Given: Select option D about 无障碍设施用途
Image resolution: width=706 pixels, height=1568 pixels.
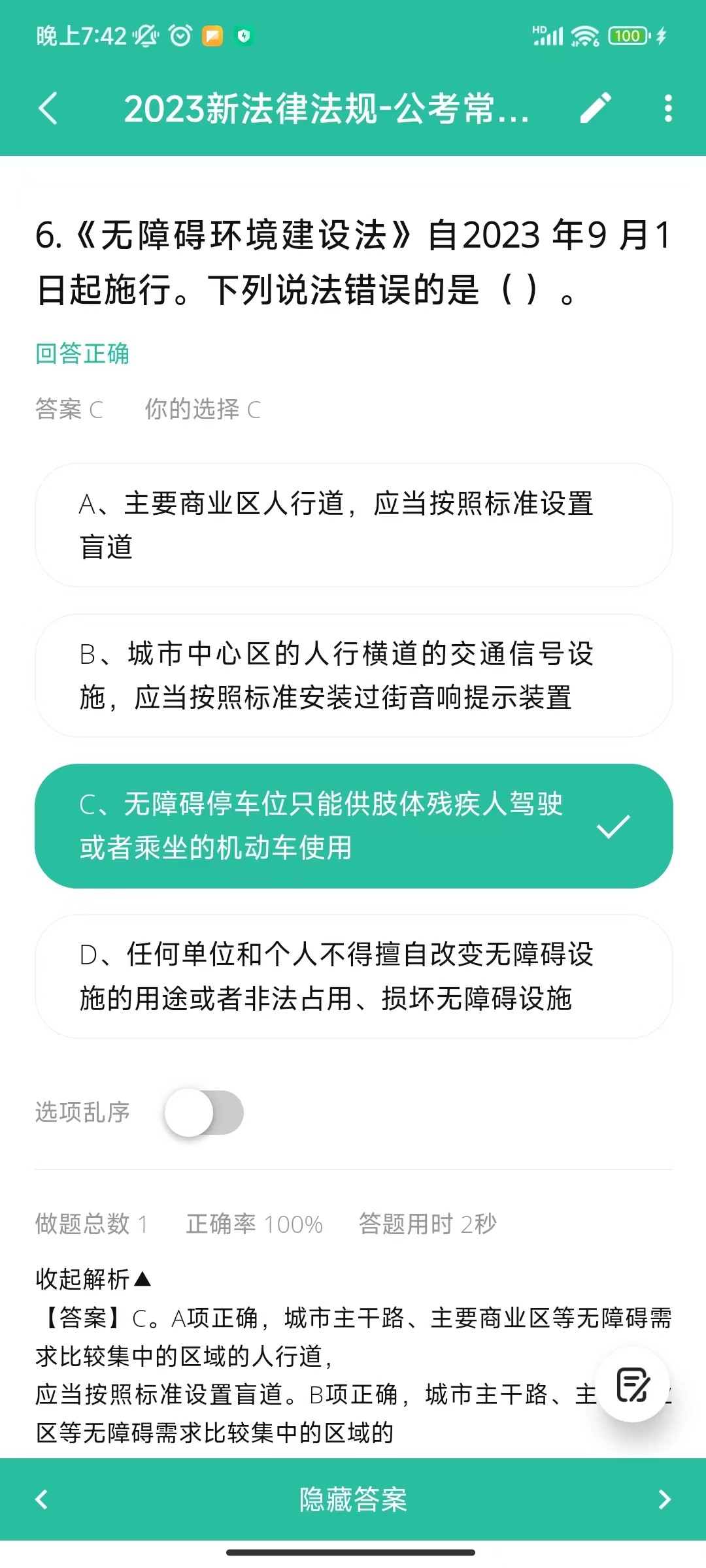Looking at the screenshot, I should click(354, 976).
